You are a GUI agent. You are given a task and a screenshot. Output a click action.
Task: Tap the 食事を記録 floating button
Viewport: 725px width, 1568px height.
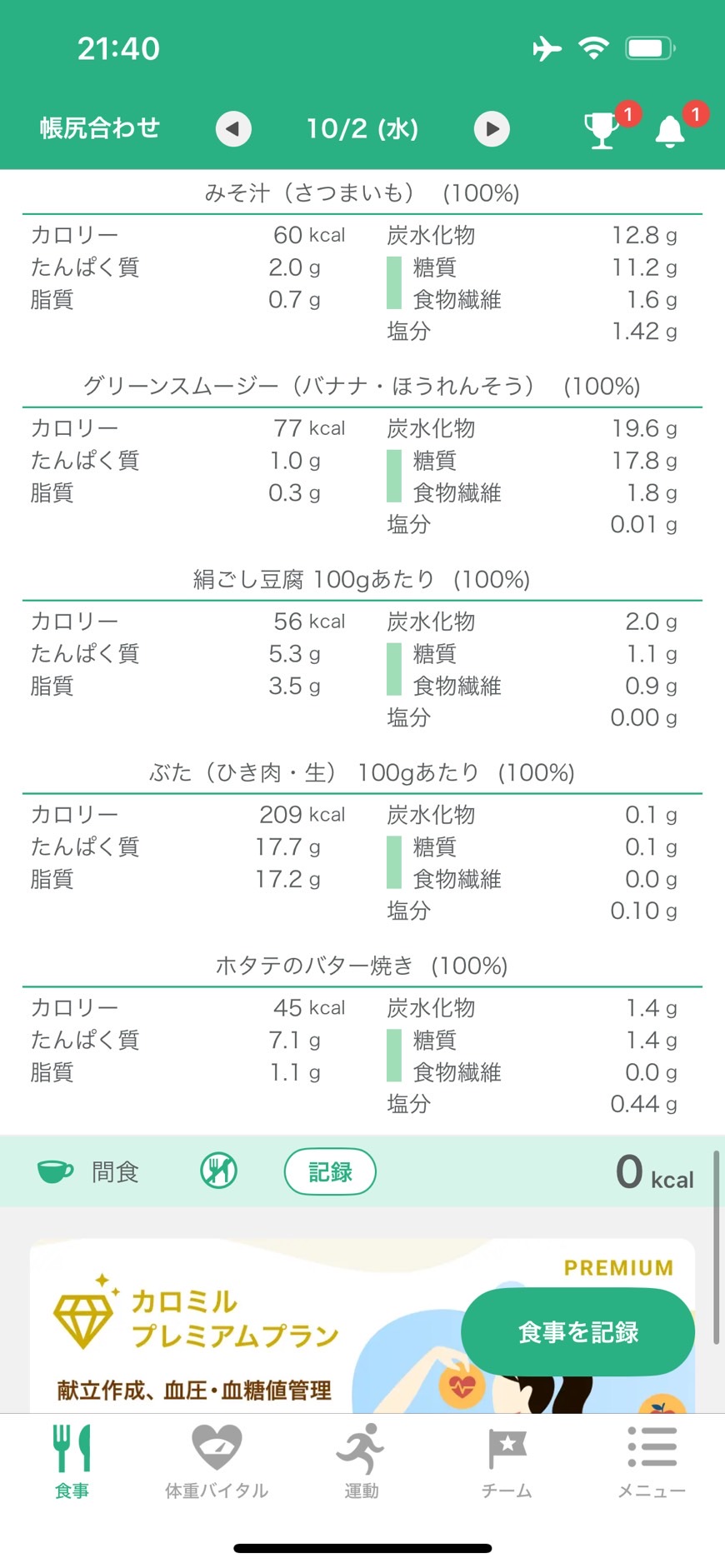(577, 1332)
